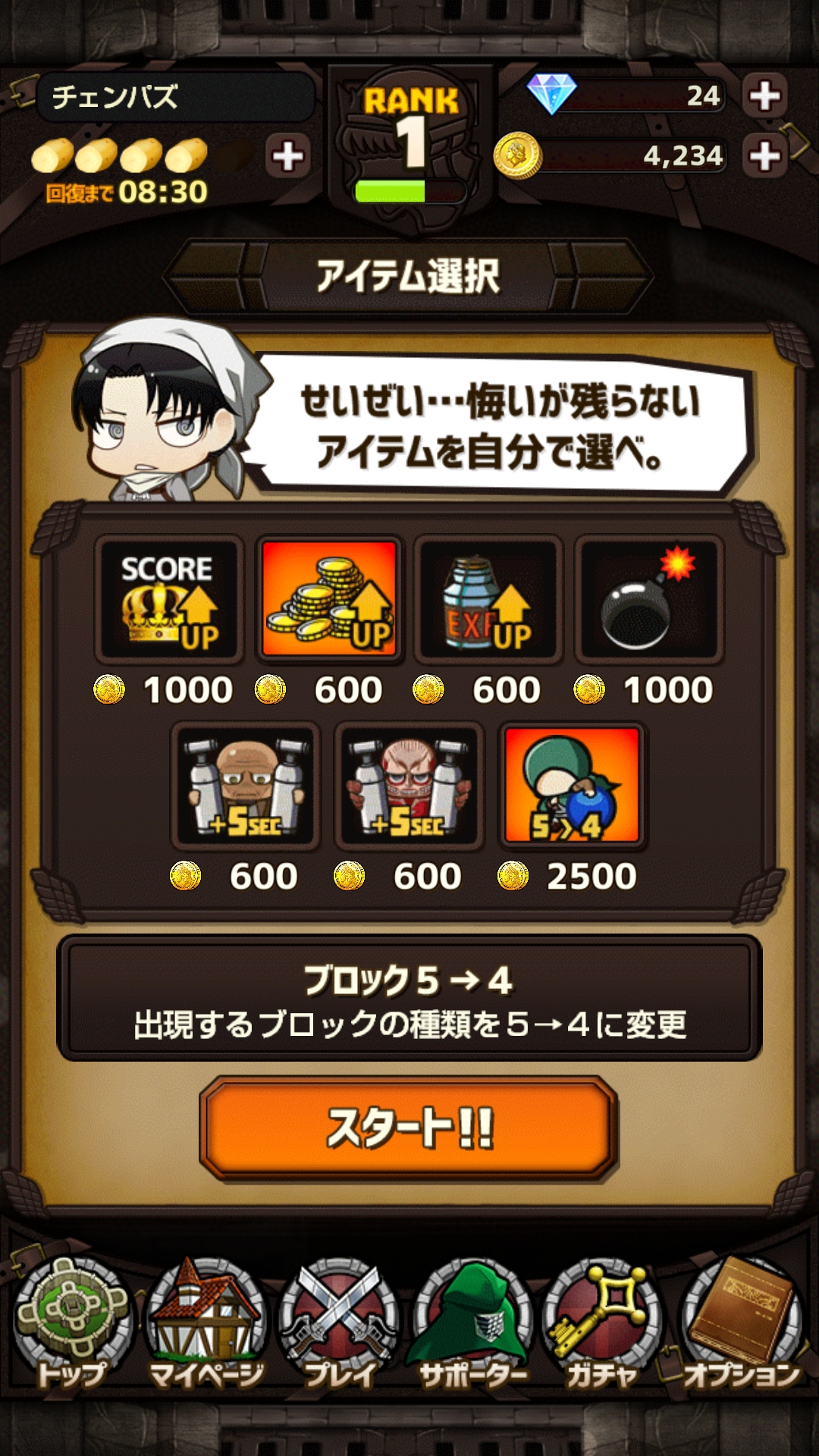819x1456 pixels.
Task: Select the SCORE UP item
Action: coord(168,599)
